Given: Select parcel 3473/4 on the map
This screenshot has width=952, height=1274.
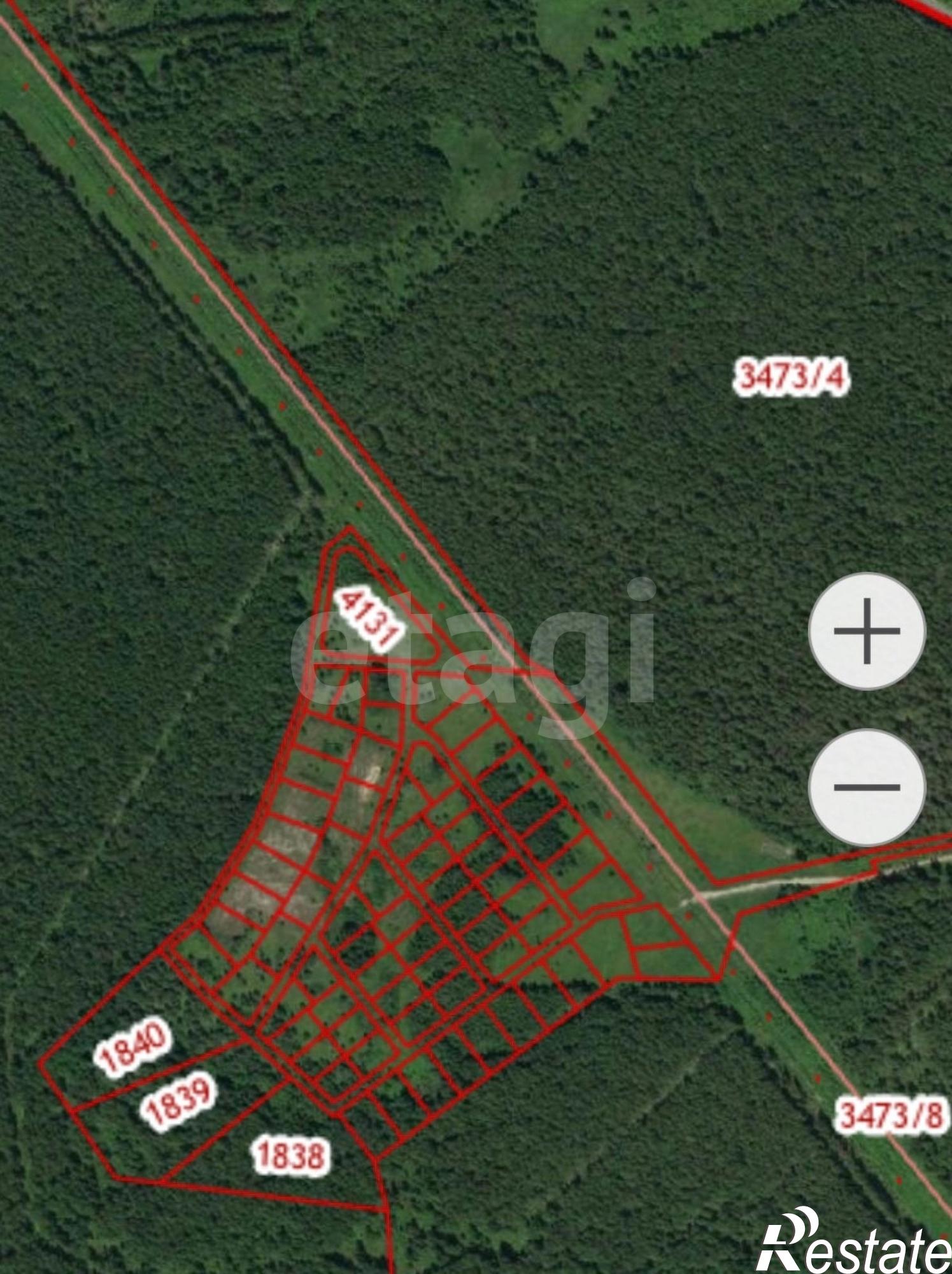Looking at the screenshot, I should 792,376.
